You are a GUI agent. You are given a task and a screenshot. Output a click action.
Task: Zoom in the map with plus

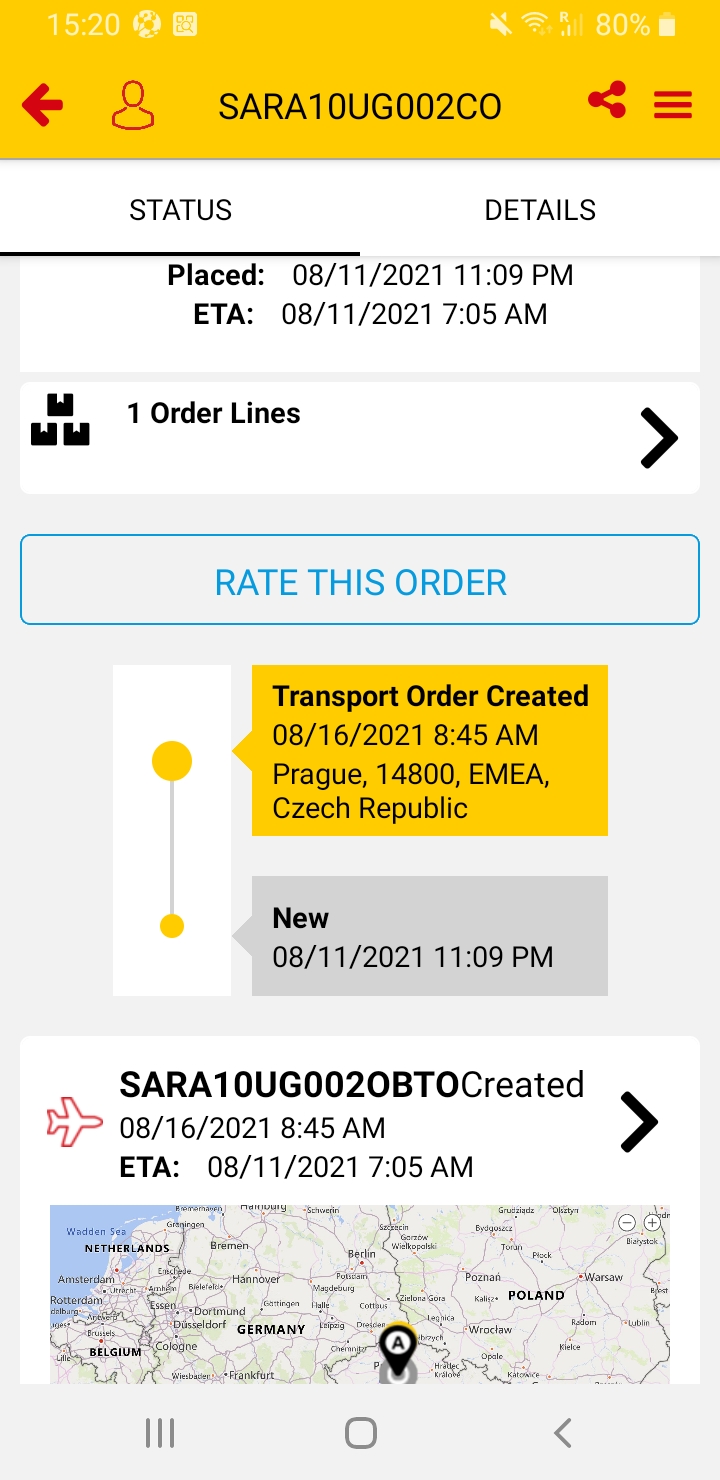click(652, 1222)
